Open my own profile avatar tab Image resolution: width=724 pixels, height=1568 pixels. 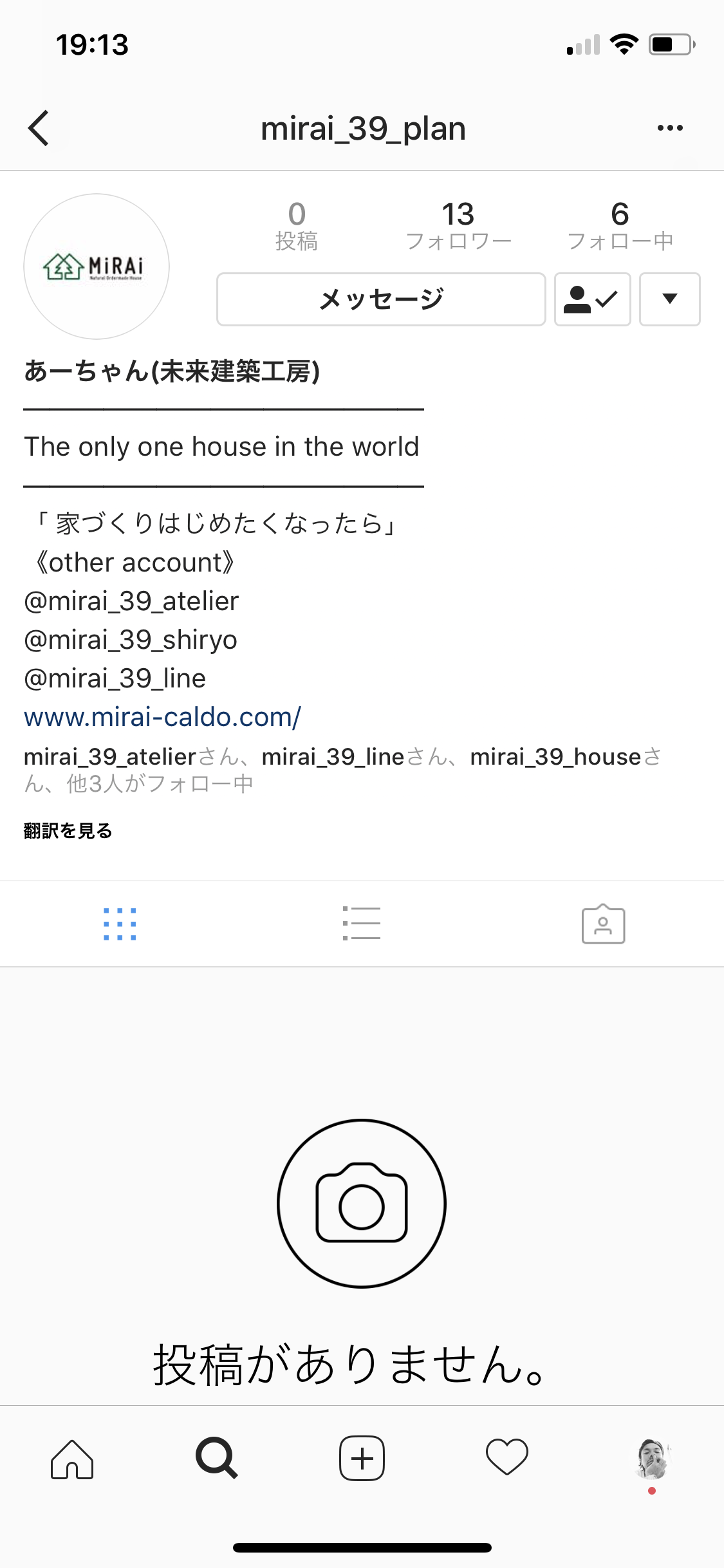652,1460
